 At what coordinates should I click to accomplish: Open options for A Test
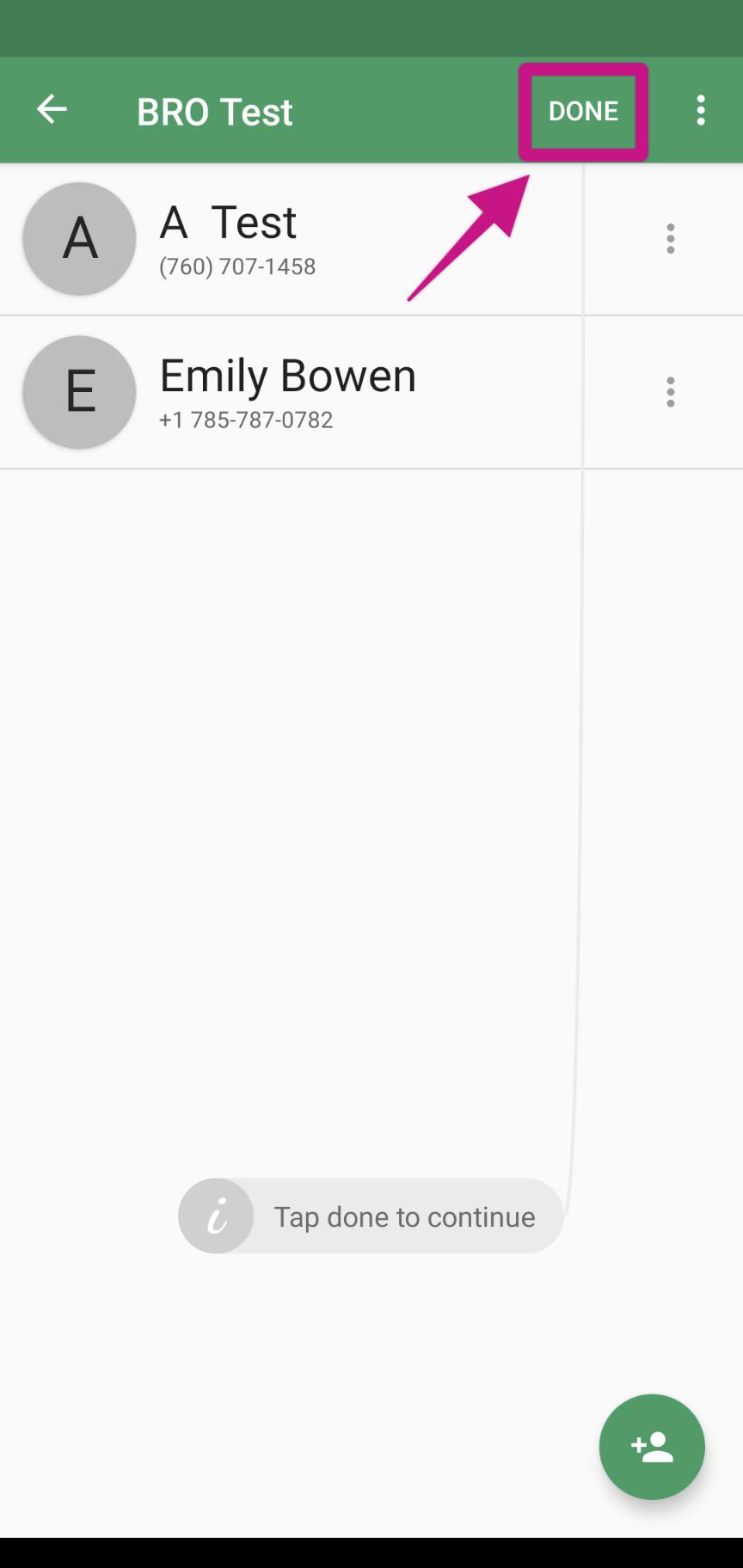click(671, 239)
